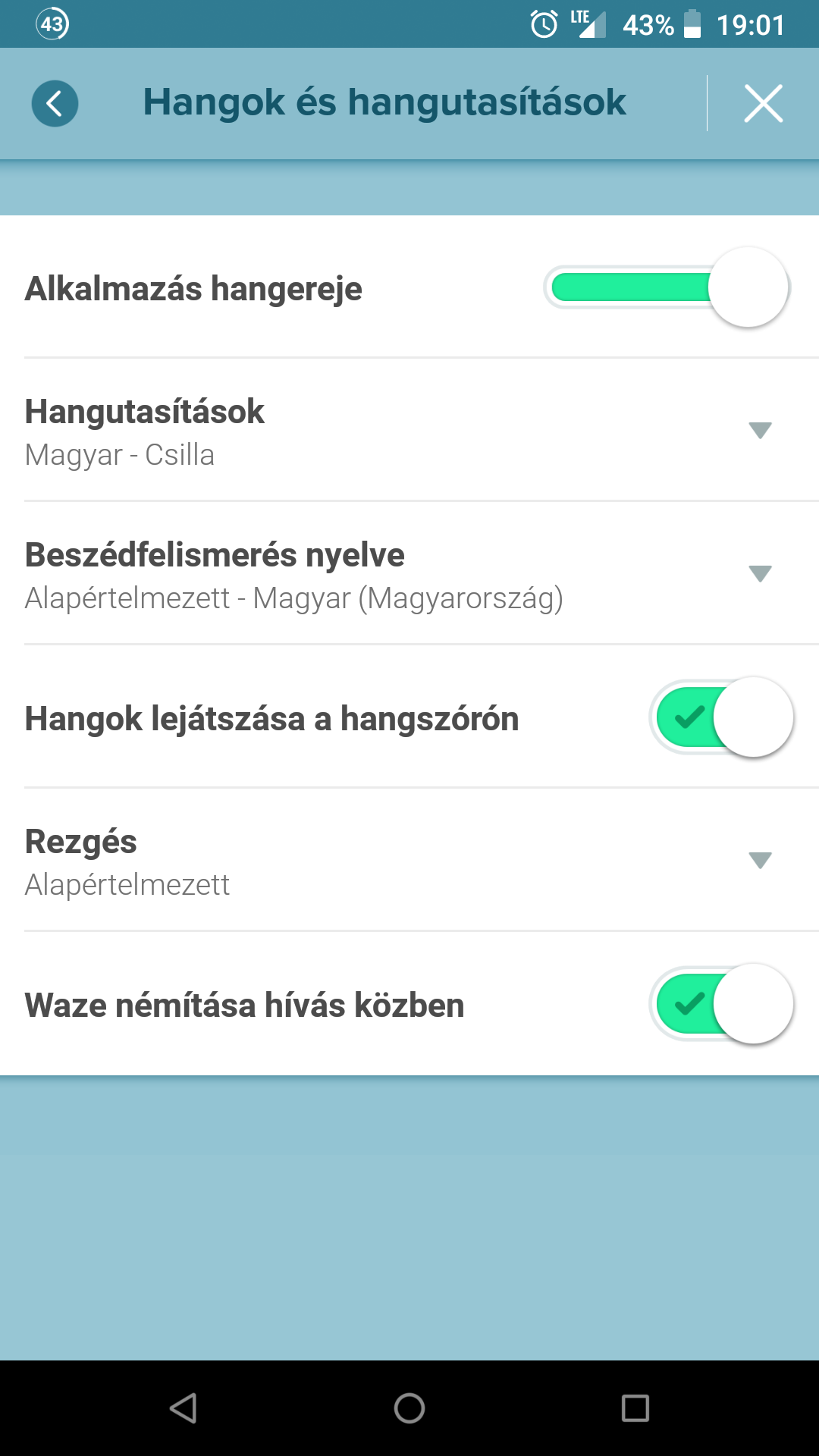The height and width of the screenshot is (1456, 819).
Task: Toggle Hangok lejátszása a hangszórón switch
Action: coord(720,717)
